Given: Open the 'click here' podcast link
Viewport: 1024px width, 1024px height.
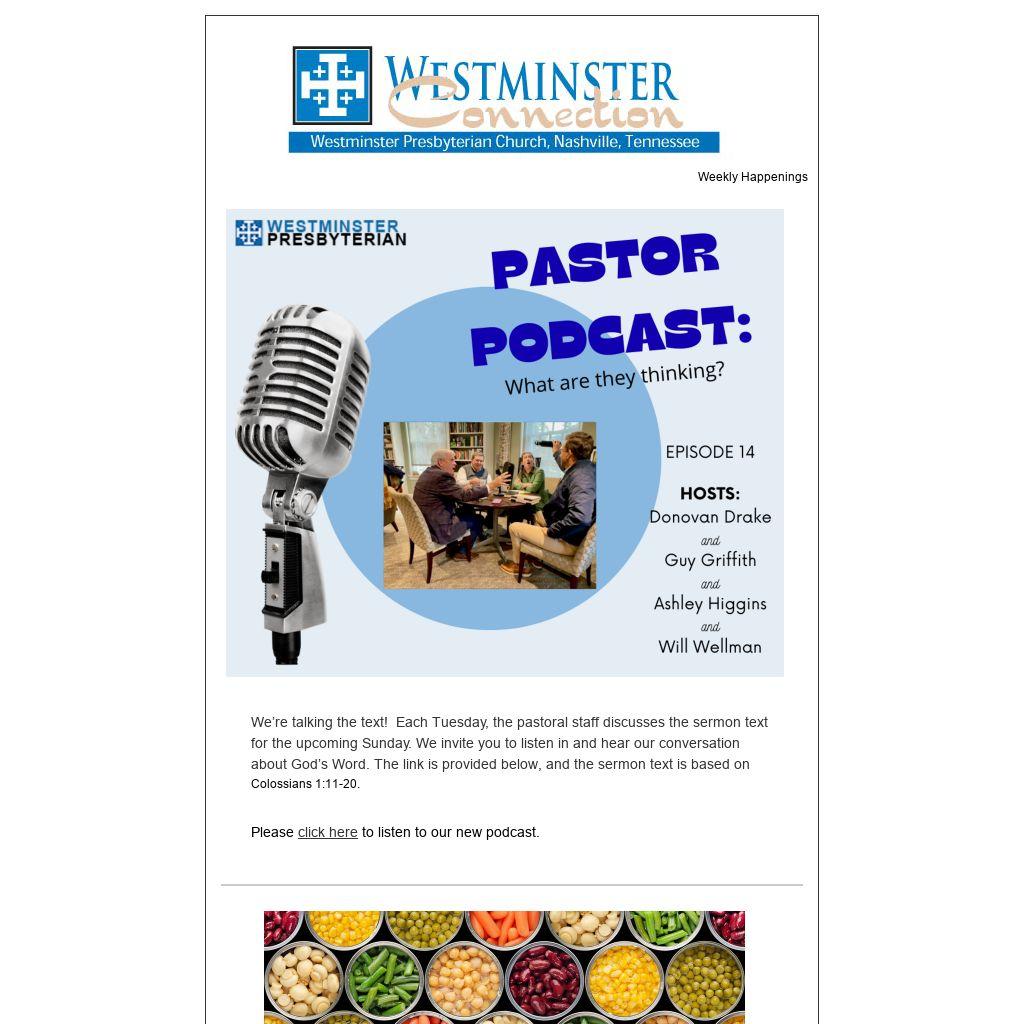Looking at the screenshot, I should pos(327,832).
